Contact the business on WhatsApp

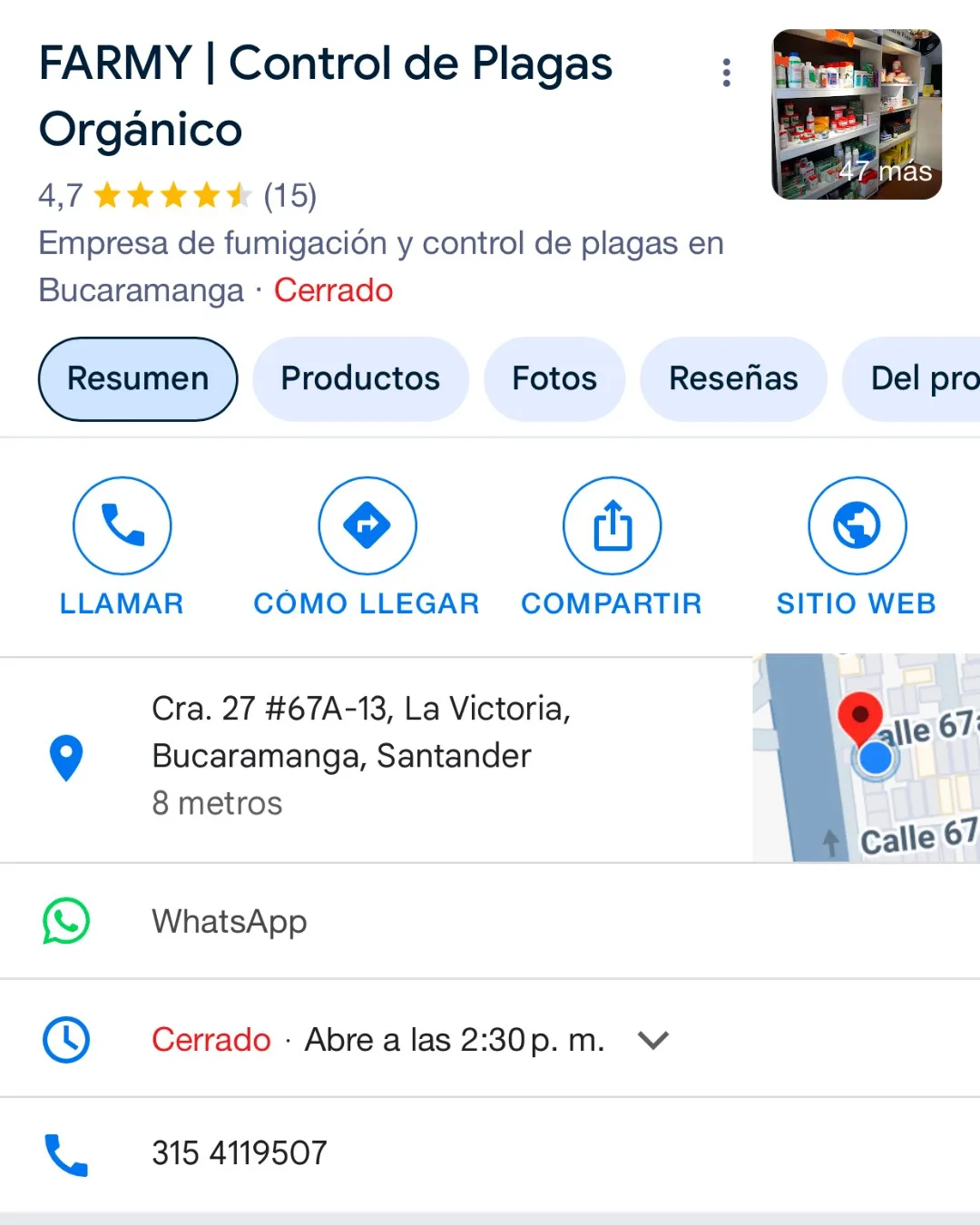tap(230, 922)
